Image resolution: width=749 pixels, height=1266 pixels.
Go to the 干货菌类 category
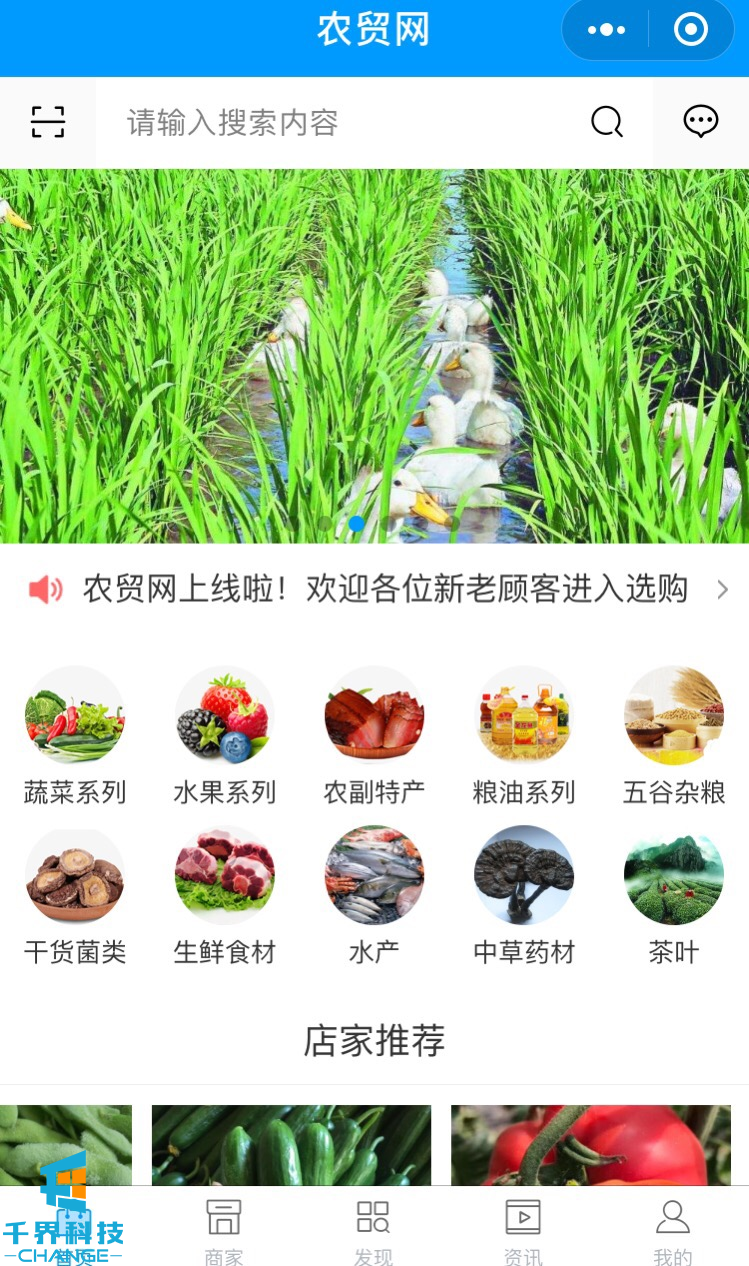click(x=75, y=895)
